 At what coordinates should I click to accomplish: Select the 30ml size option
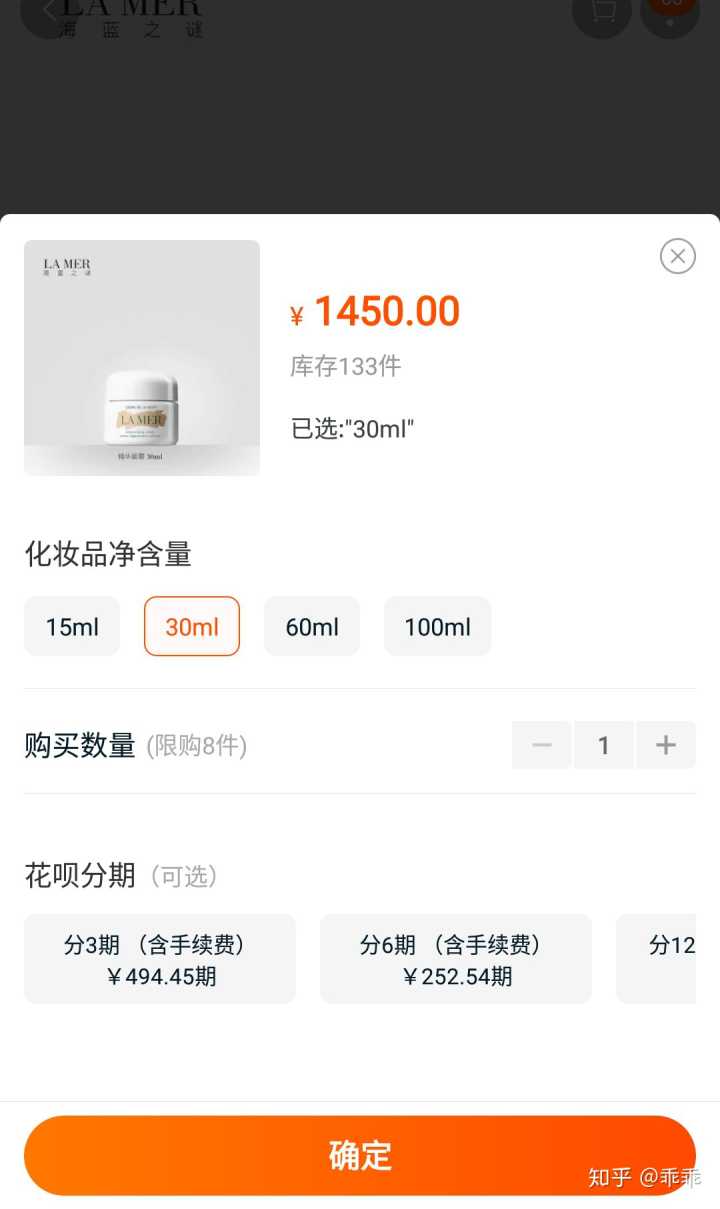pyautogui.click(x=192, y=627)
